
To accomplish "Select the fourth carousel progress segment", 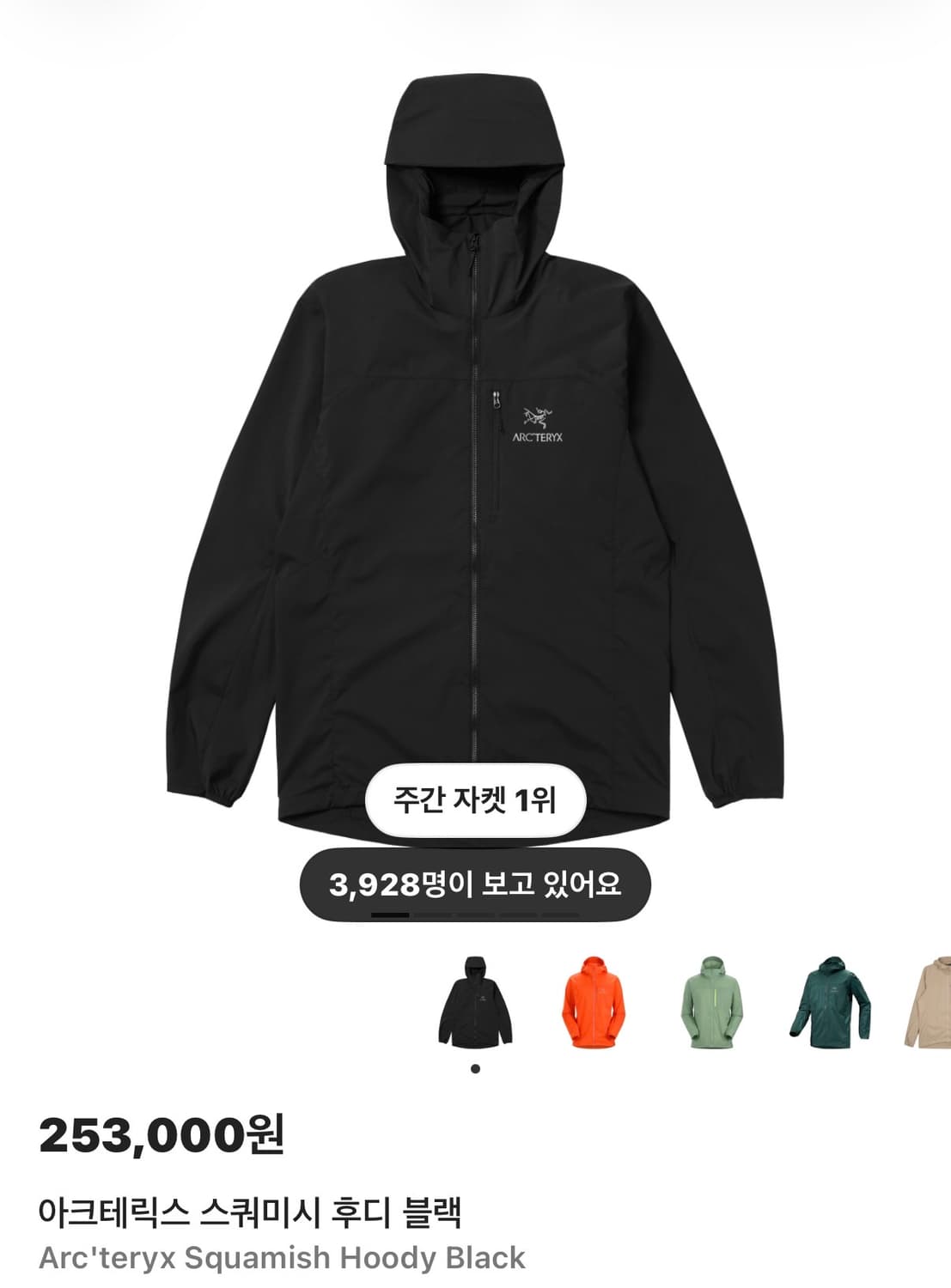I will [x=517, y=914].
